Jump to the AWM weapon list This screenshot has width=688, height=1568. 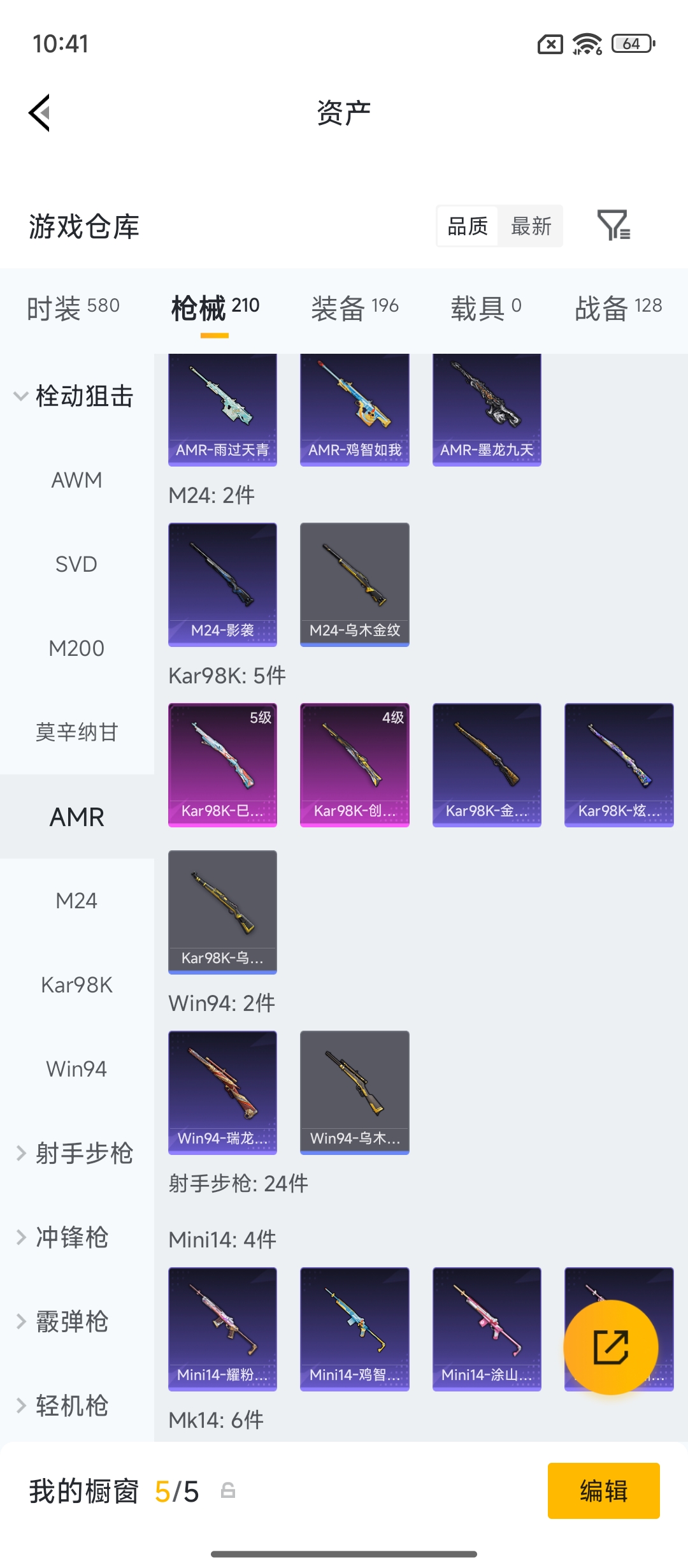point(76,480)
